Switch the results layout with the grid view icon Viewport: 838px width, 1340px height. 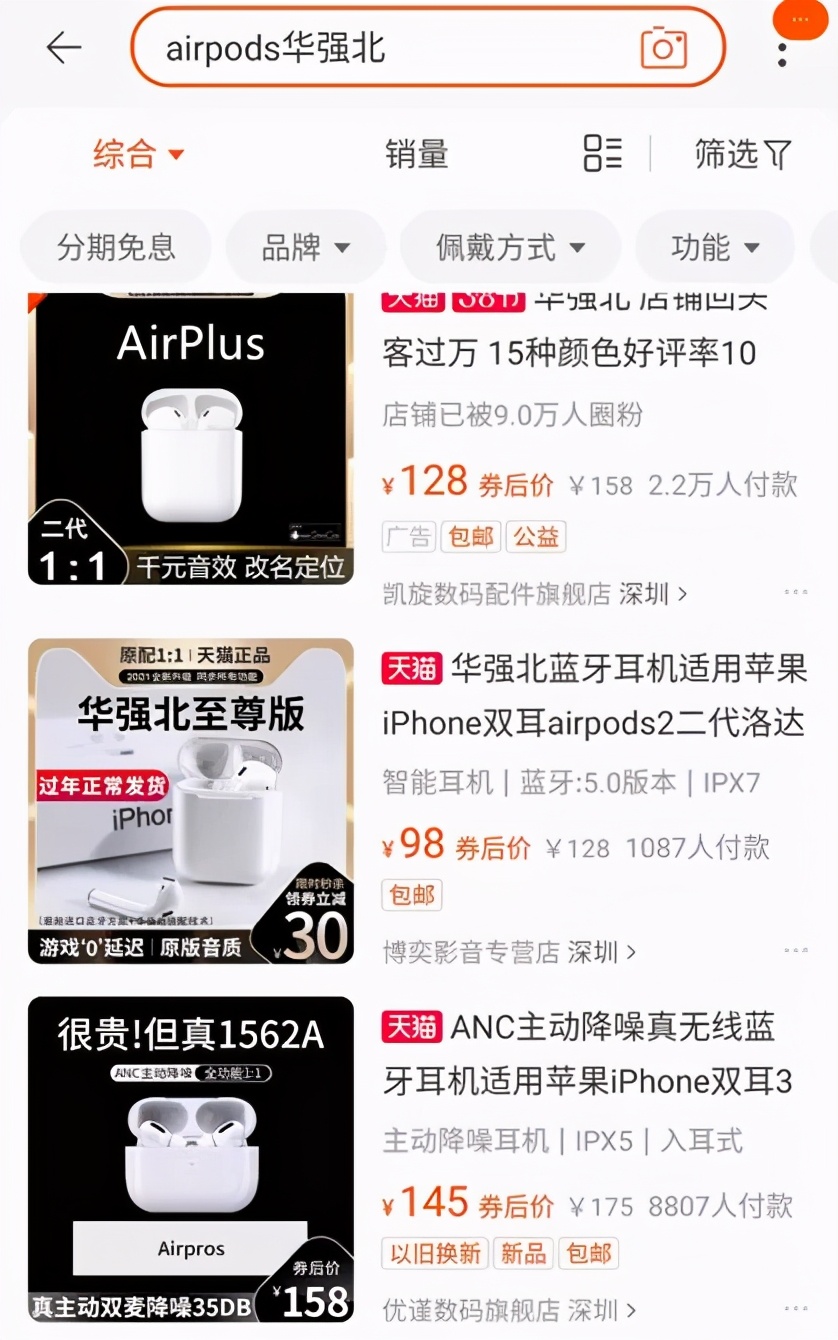click(x=602, y=152)
